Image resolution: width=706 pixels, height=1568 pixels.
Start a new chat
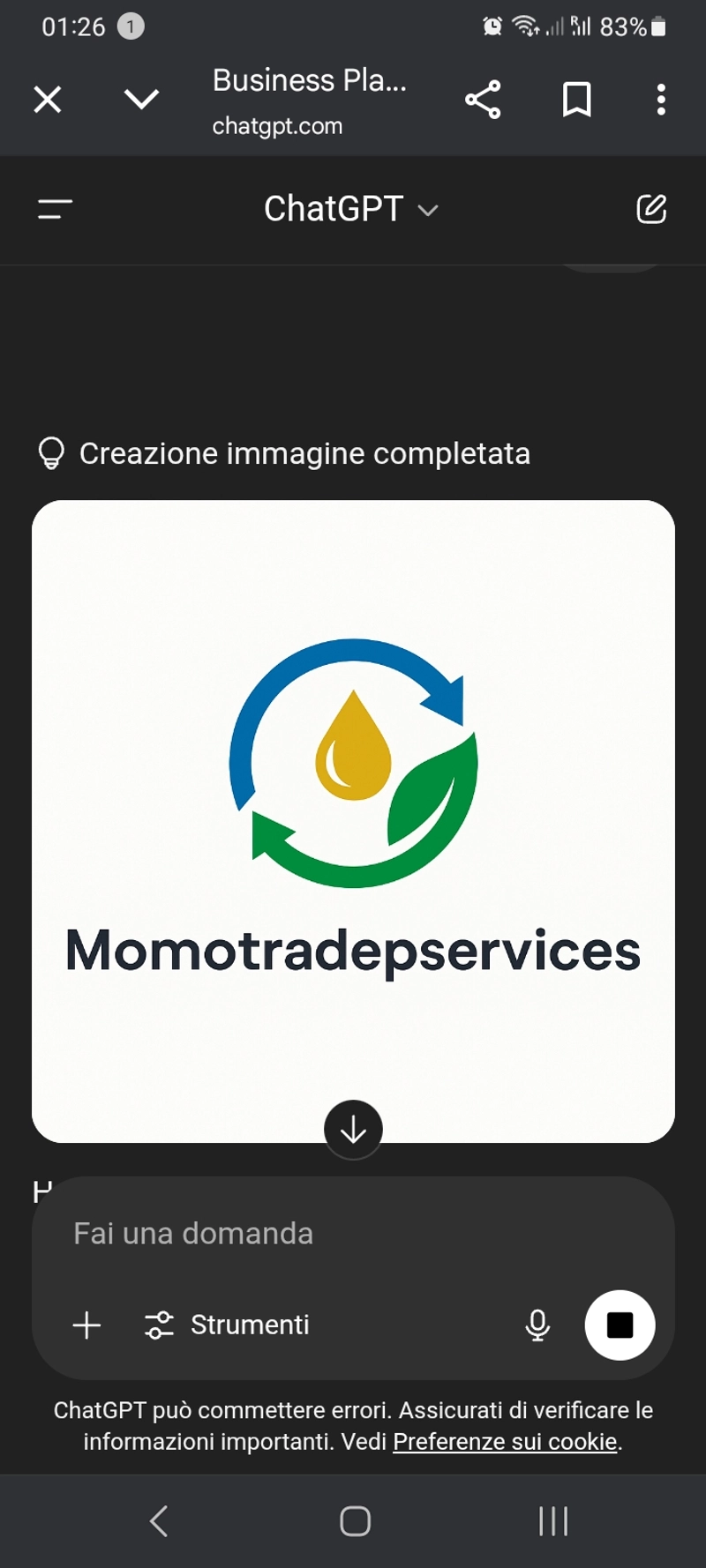coord(651,209)
